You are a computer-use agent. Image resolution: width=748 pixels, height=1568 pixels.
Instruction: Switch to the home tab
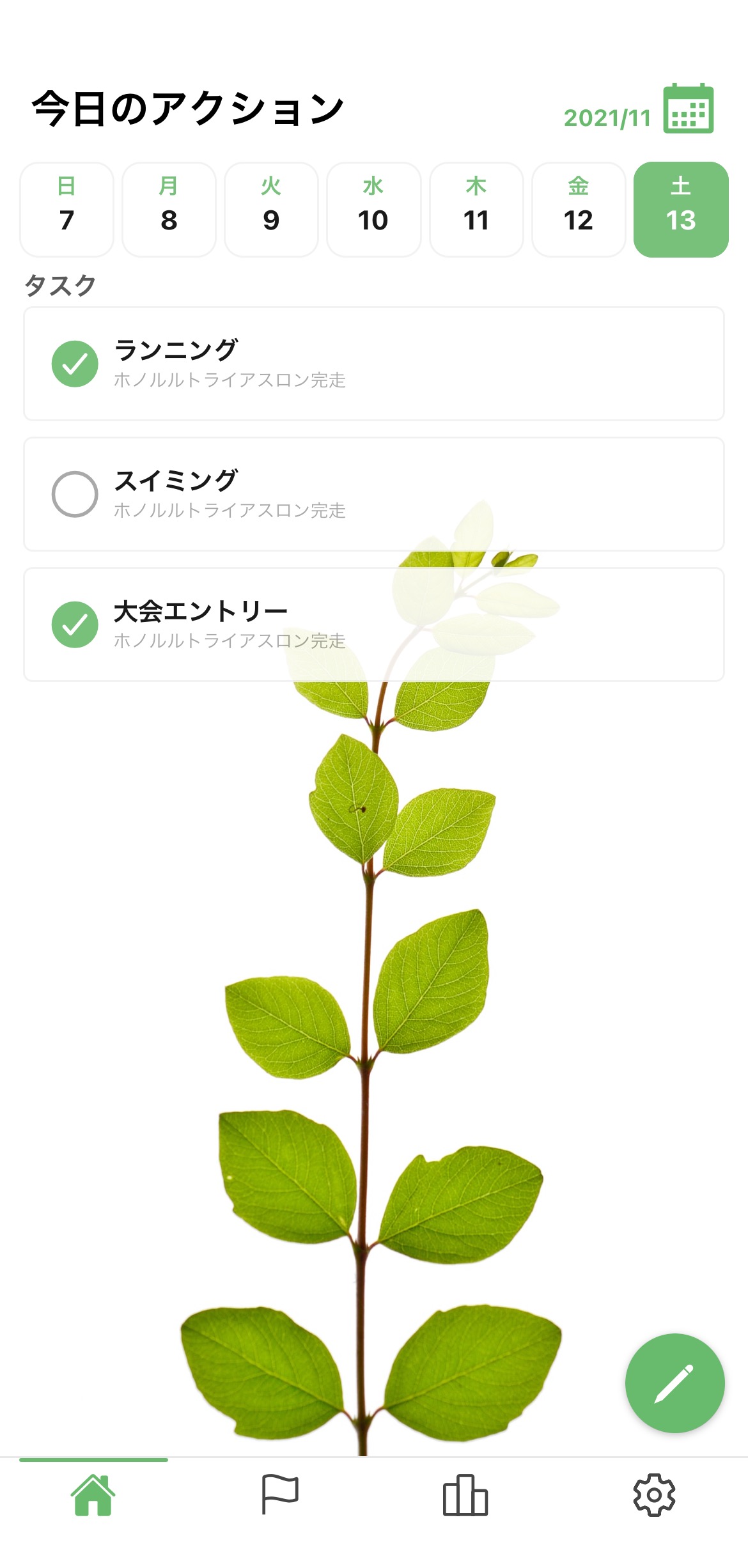(93, 1495)
